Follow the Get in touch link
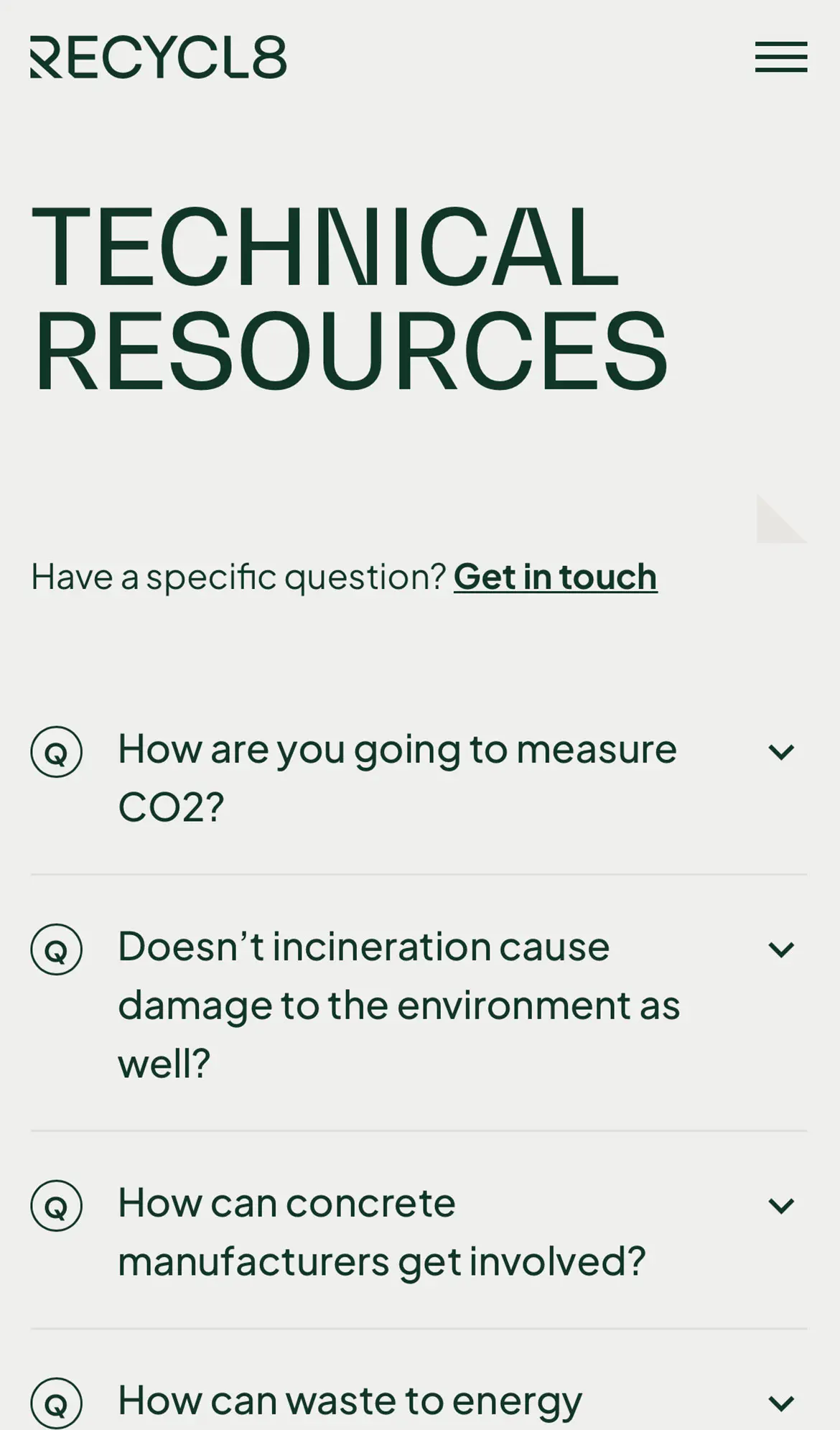840x1430 pixels. (x=555, y=577)
